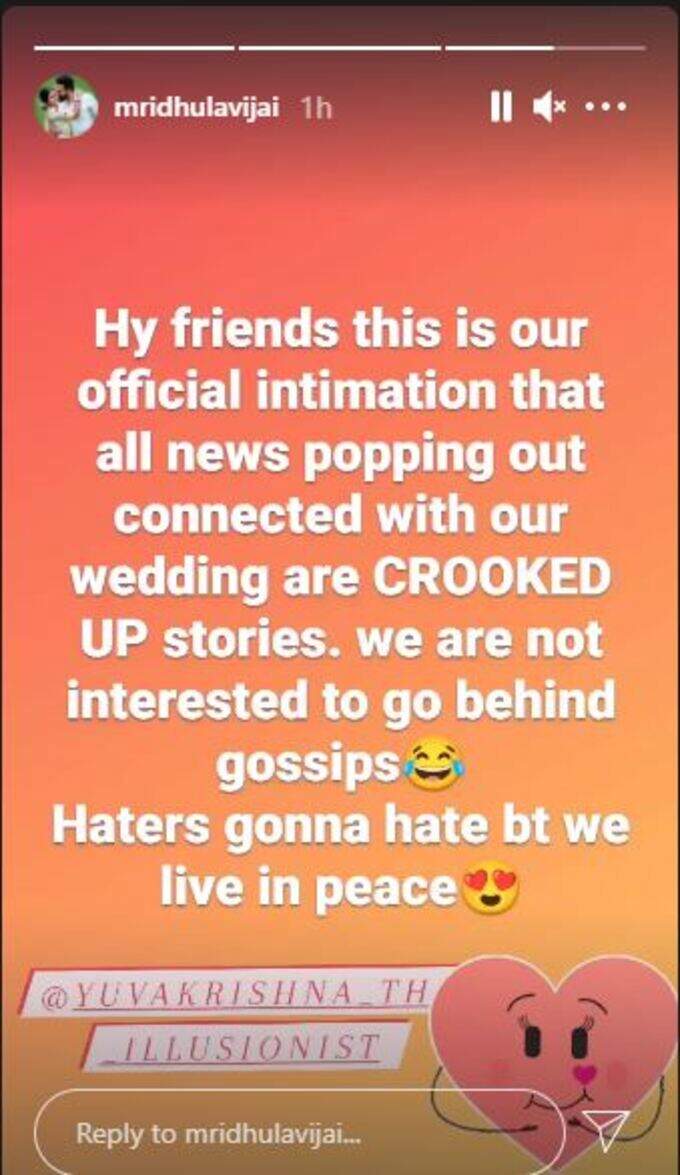The image size is (680, 1175).
Task: Tap the mridhulavijai username
Action: point(196,108)
